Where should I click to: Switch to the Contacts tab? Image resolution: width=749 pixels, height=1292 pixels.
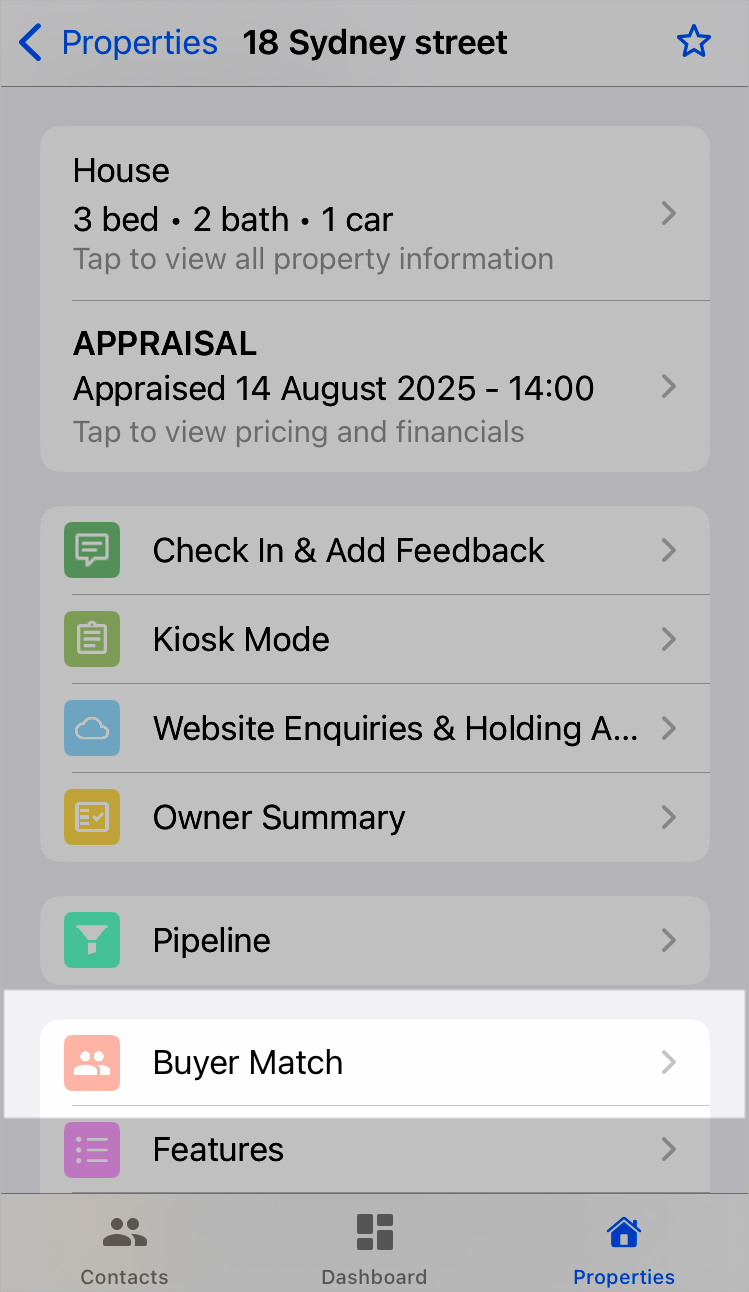124,1245
